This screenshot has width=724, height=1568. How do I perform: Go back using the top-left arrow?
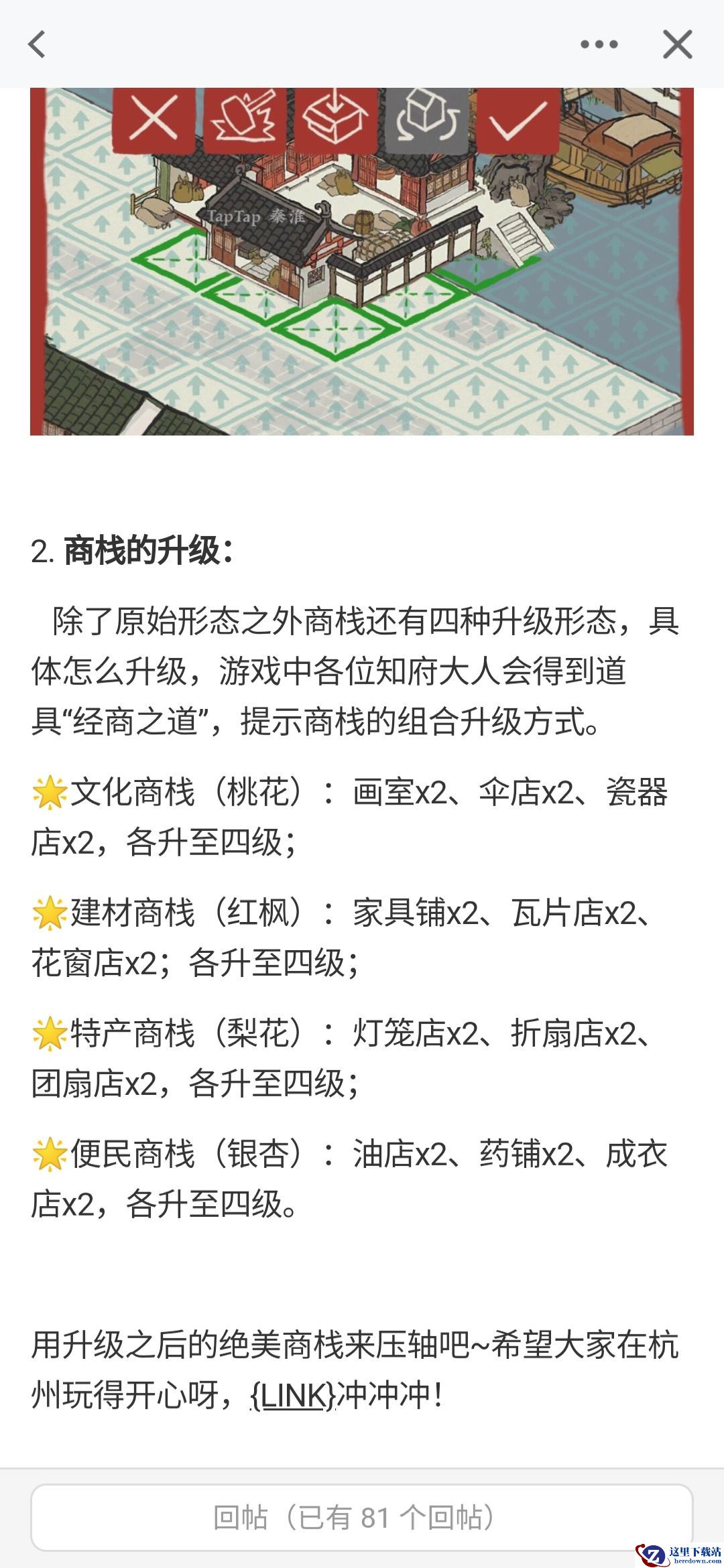point(38,45)
